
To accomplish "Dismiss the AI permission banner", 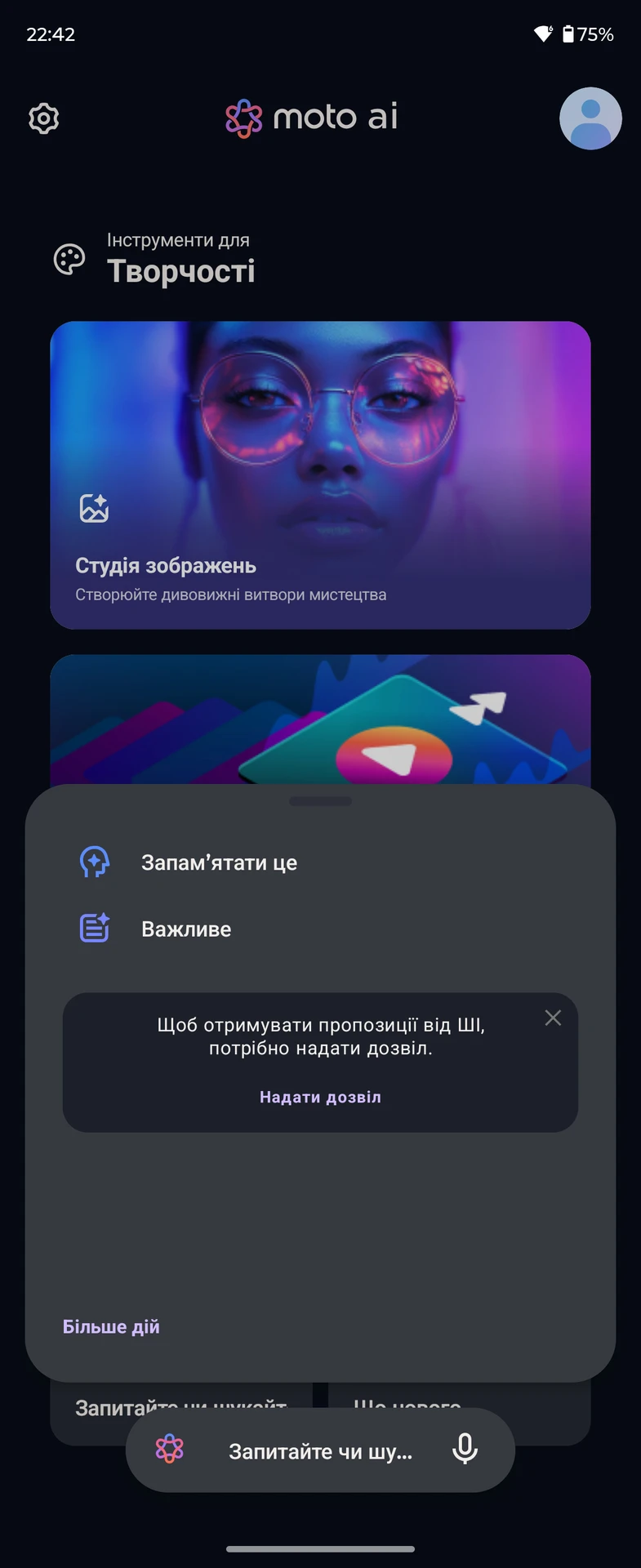I will point(553,1018).
